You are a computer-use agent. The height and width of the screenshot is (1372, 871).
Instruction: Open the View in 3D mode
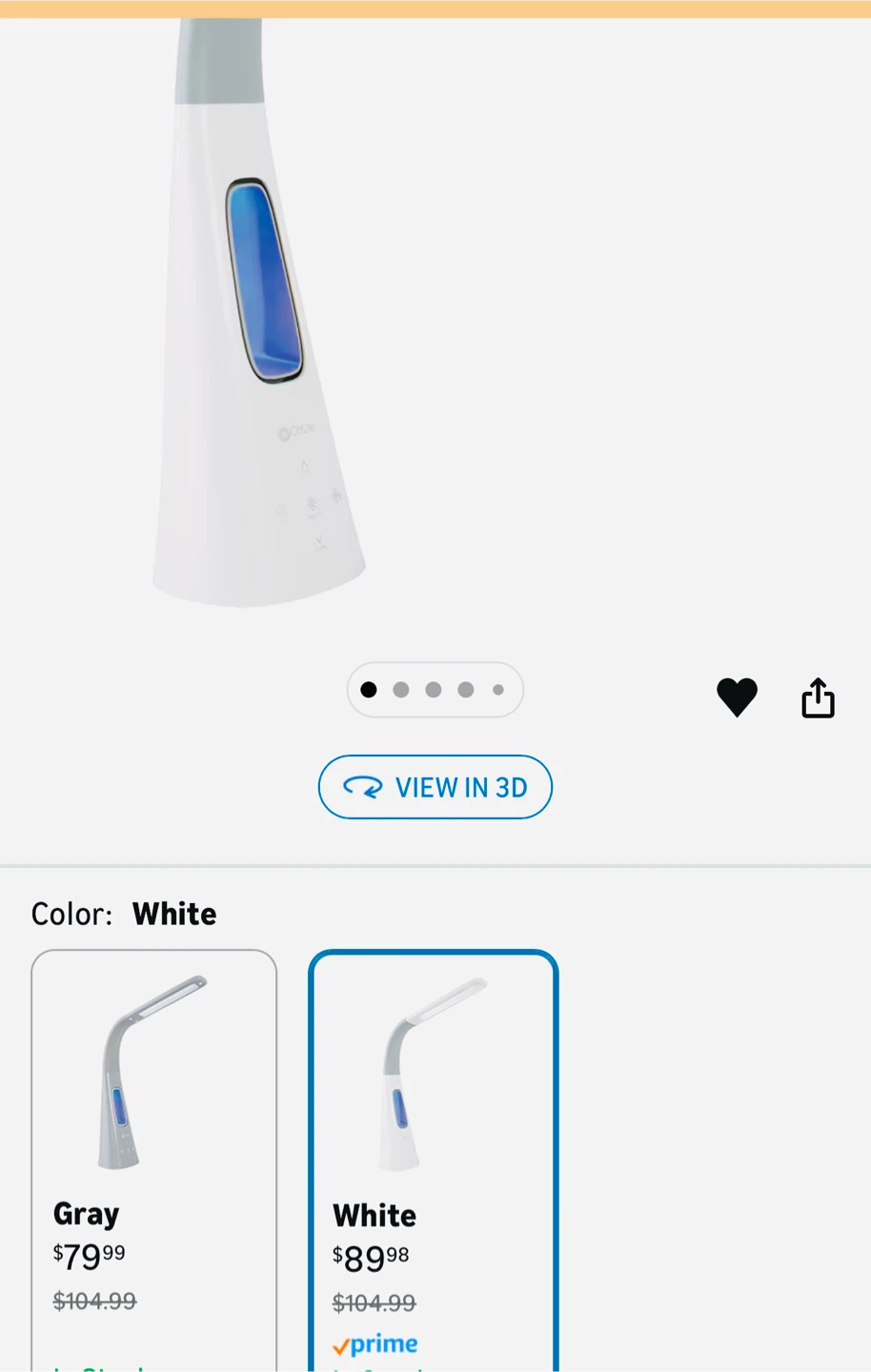(435, 787)
